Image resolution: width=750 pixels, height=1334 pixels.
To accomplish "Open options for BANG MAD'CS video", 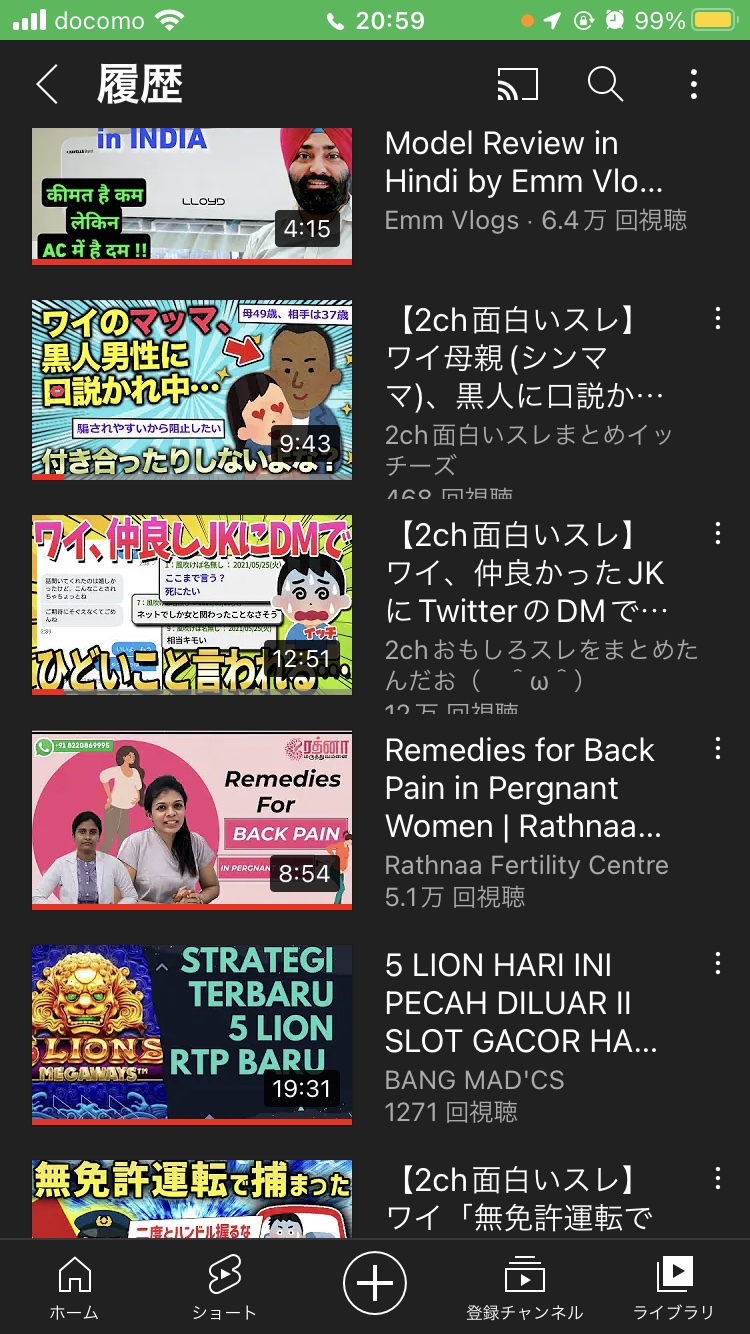I will tap(717, 964).
